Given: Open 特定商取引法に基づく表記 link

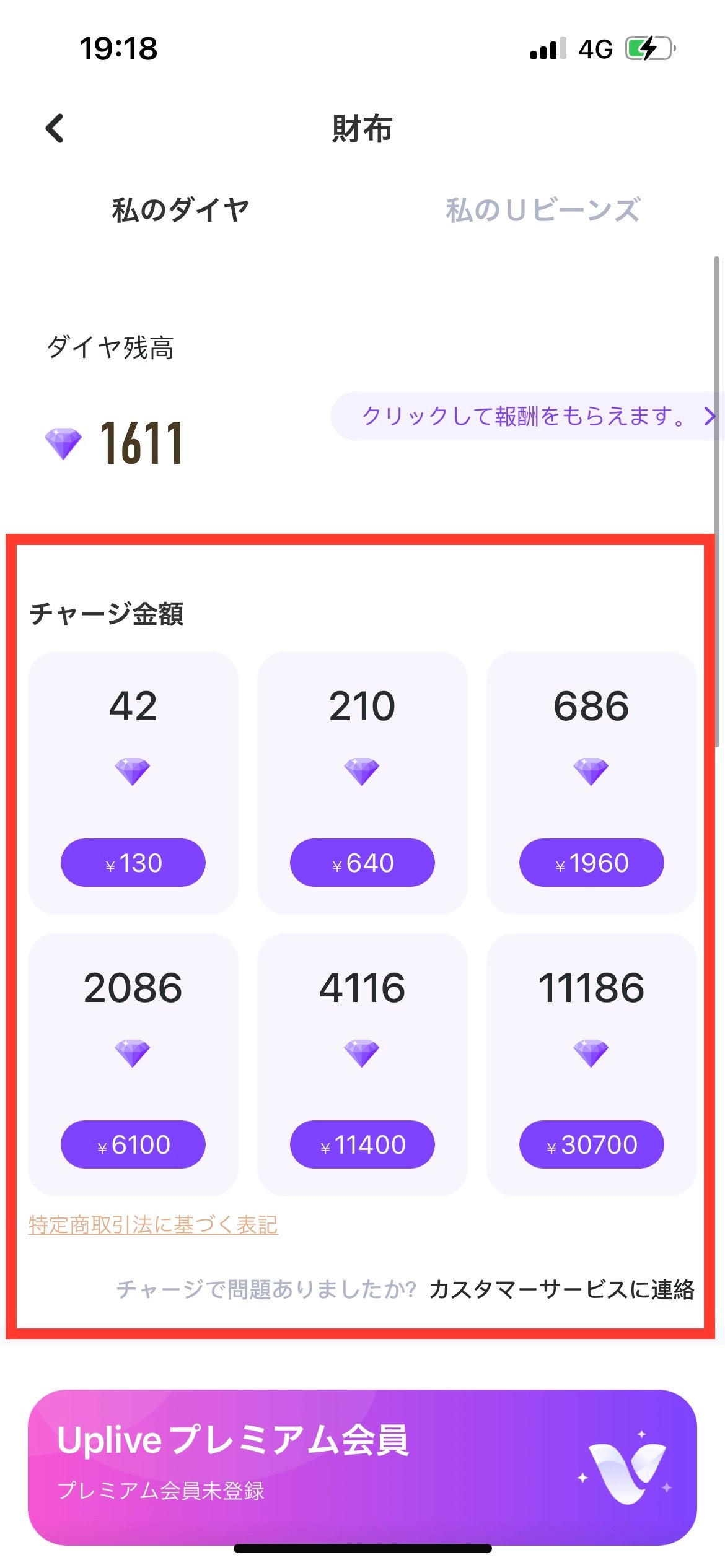Looking at the screenshot, I should click(x=153, y=1224).
